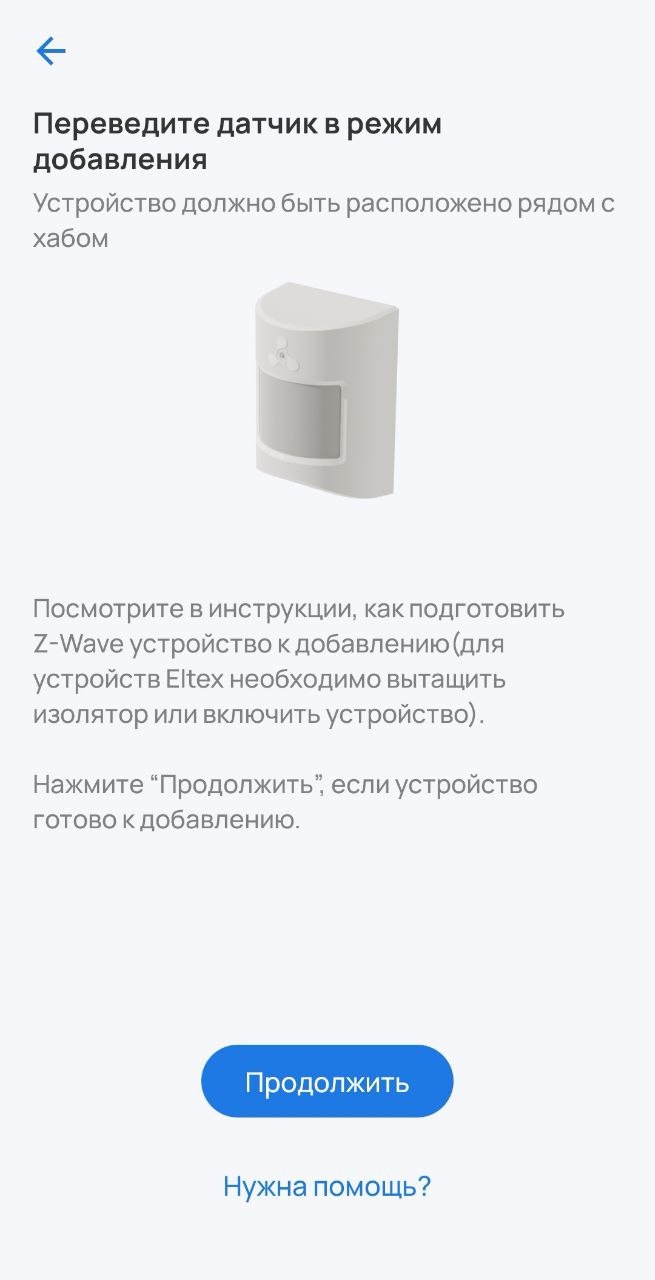Go back using the arrow icon
The height and width of the screenshot is (1280, 655).
pyautogui.click(x=50, y=51)
